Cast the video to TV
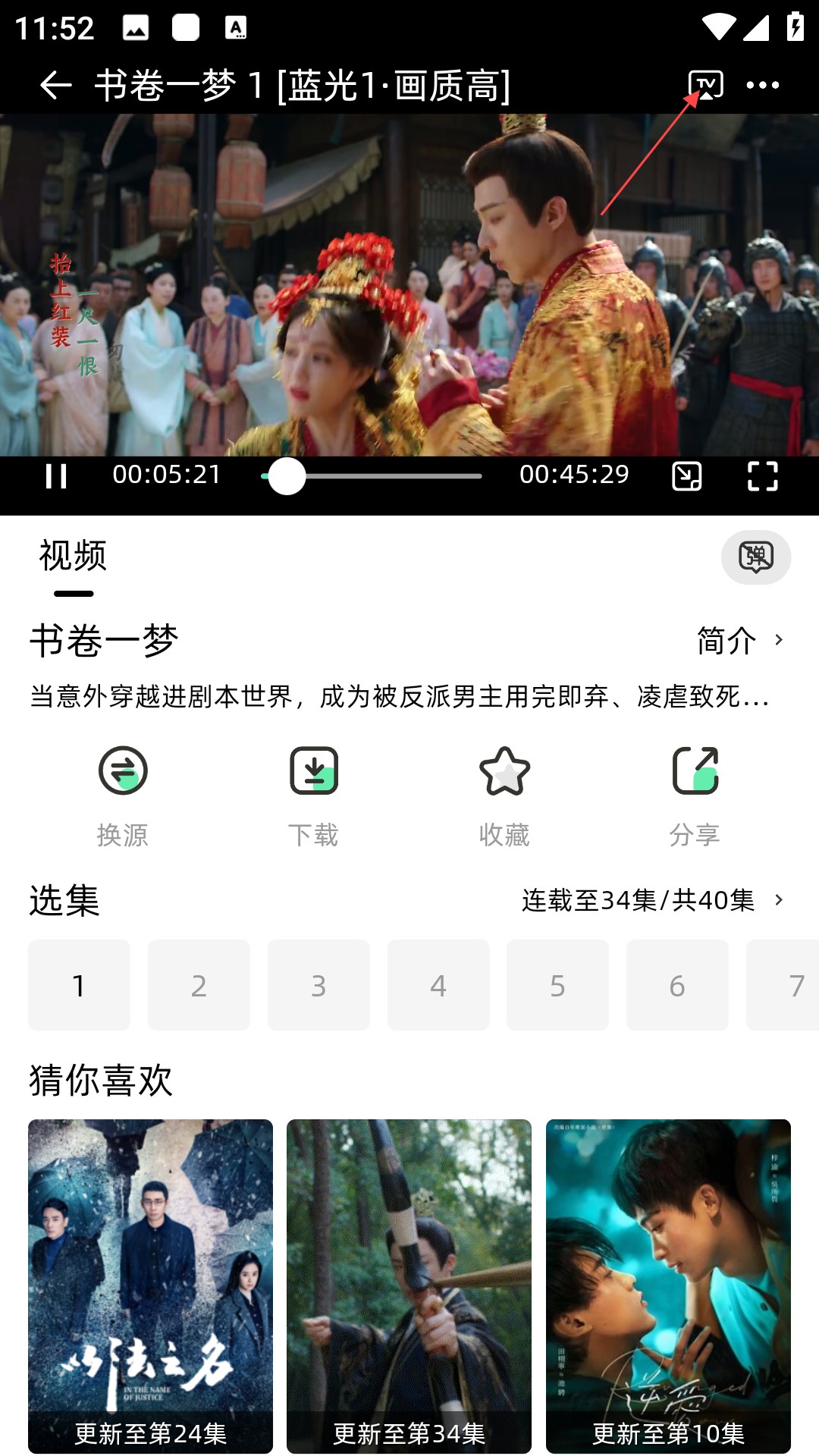Image resolution: width=819 pixels, height=1456 pixels. tap(706, 85)
